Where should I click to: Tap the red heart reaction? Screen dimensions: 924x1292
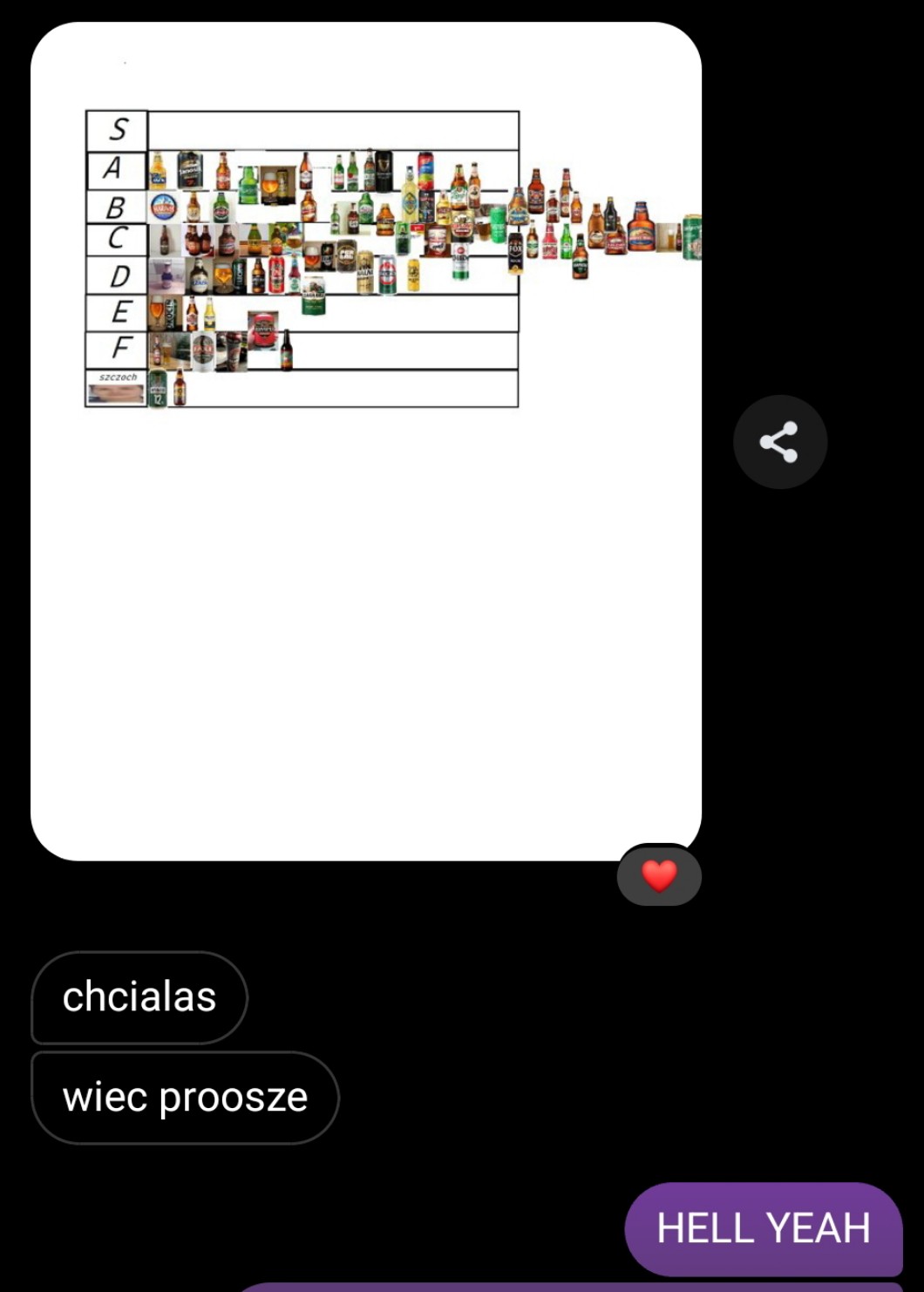(x=659, y=875)
